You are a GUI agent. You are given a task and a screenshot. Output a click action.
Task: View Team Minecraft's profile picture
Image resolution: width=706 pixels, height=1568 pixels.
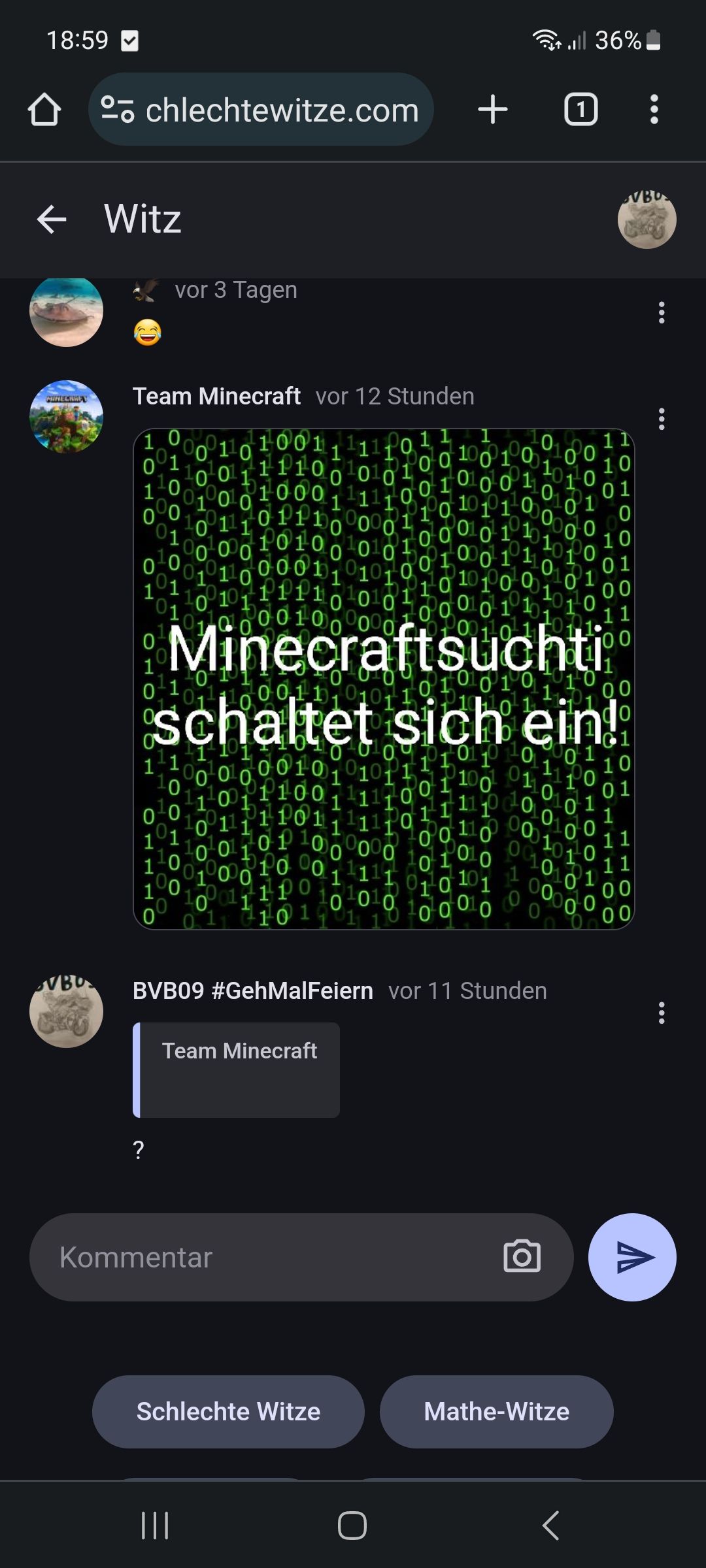click(x=66, y=417)
